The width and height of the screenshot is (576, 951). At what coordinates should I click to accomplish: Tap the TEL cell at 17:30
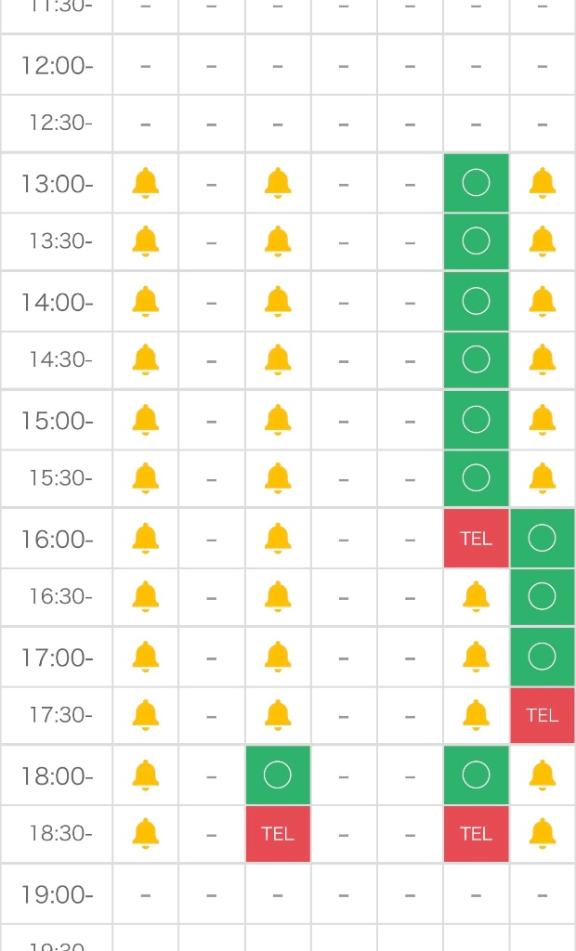click(542, 715)
